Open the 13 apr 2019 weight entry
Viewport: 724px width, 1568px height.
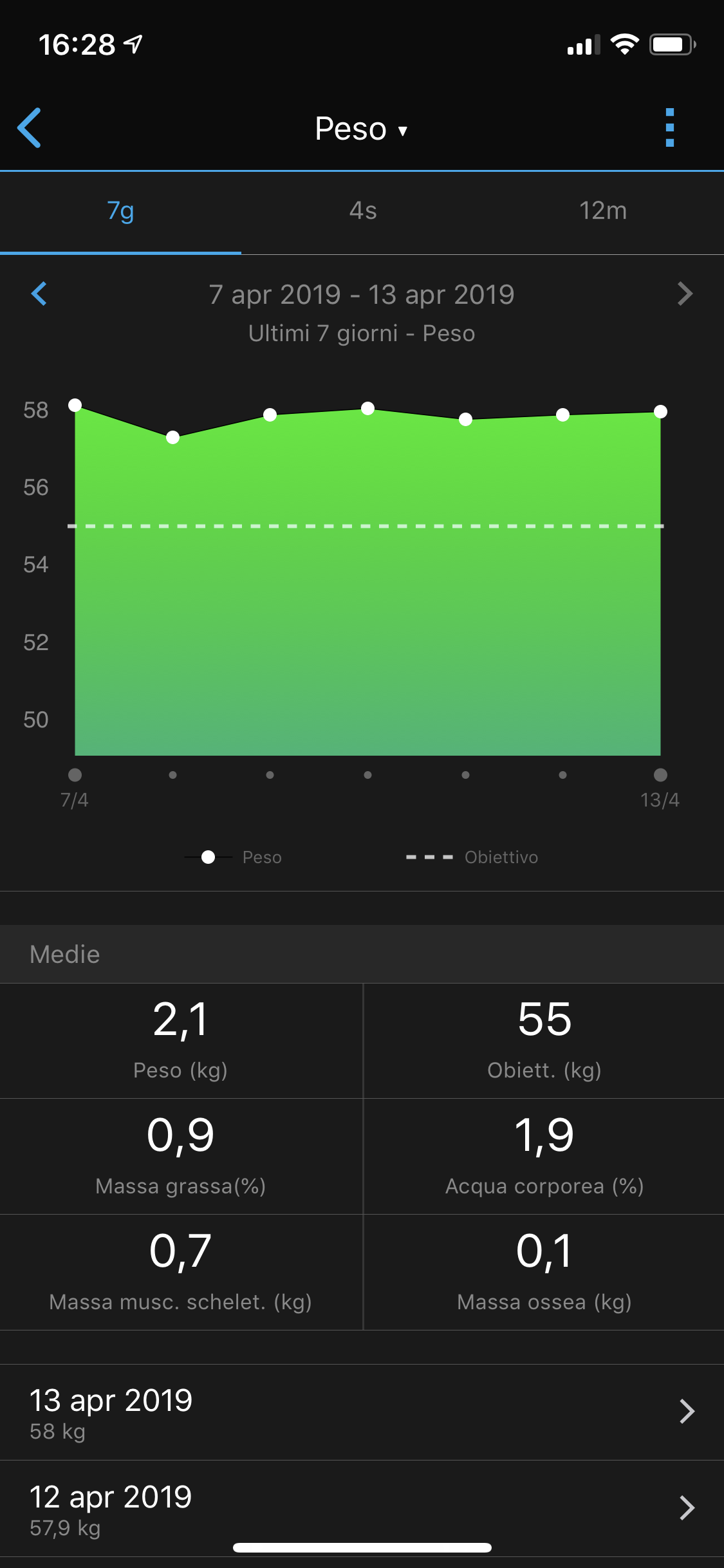pos(362,1412)
